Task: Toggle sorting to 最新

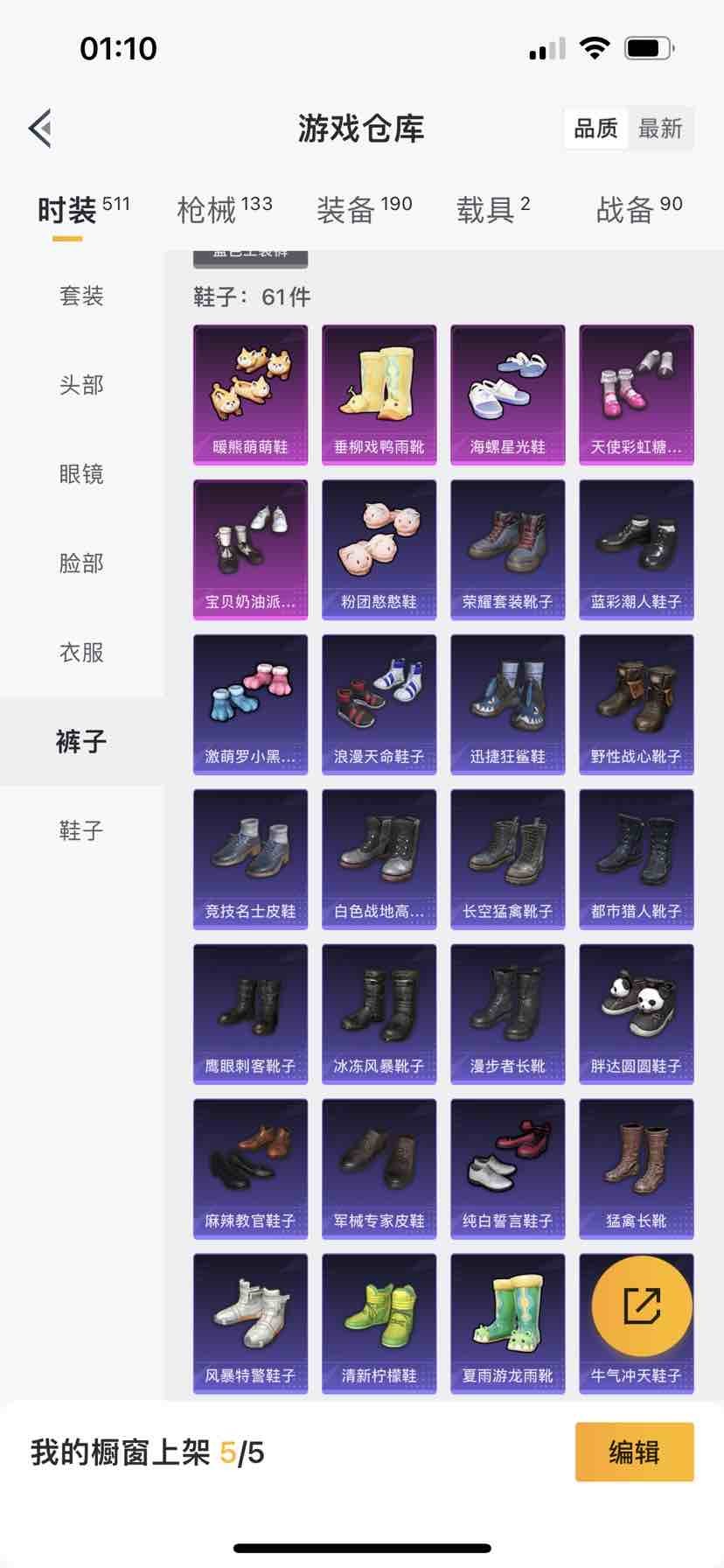Action: [x=661, y=129]
